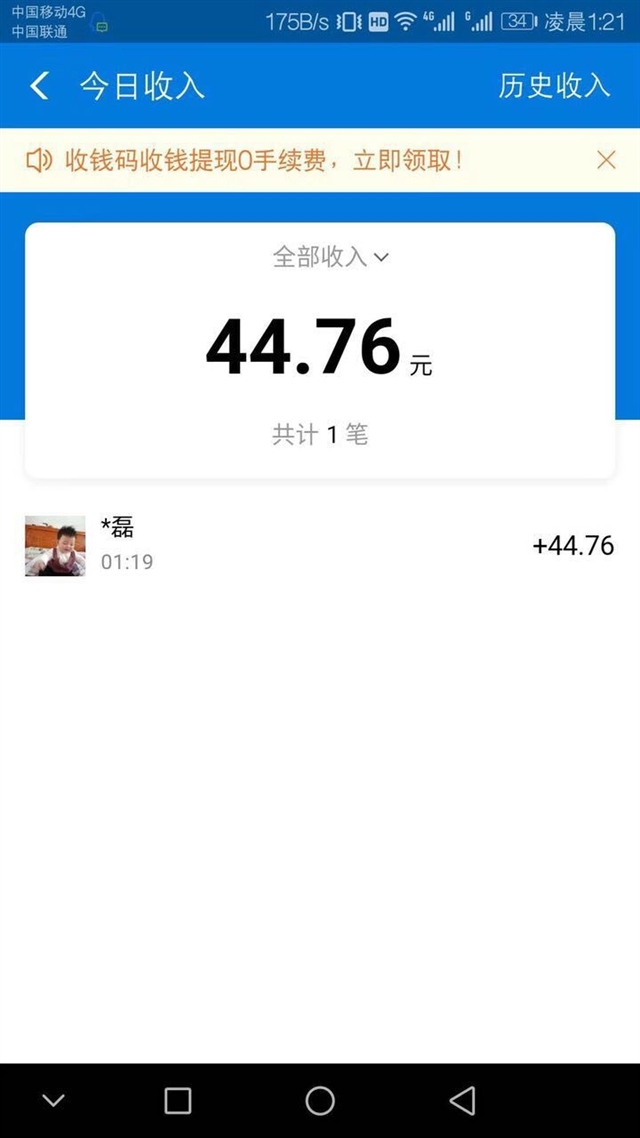Screen dimensions: 640x1138
Task: Expand the 全部收入 dropdown
Action: point(331,257)
